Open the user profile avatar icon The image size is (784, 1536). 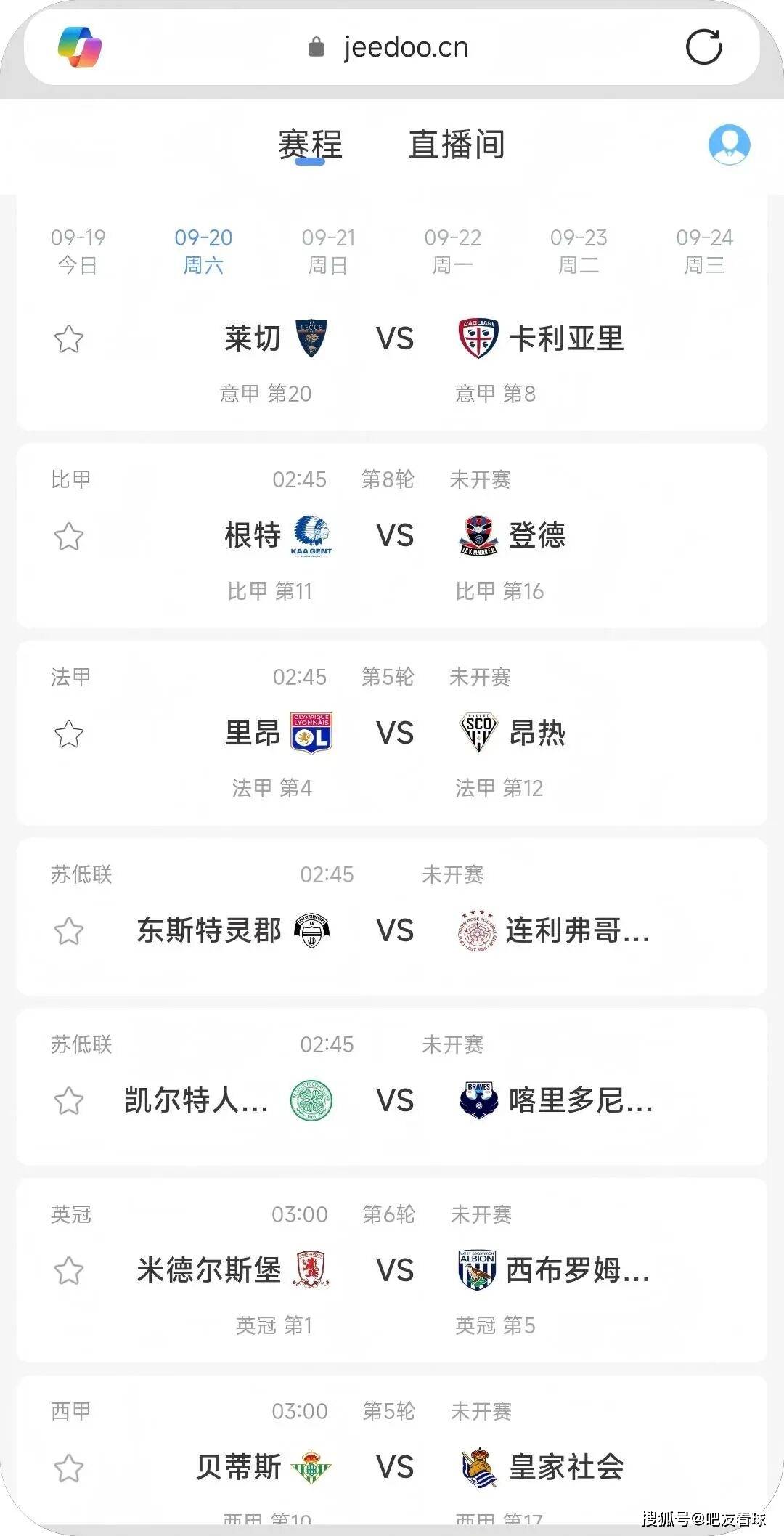pyautogui.click(x=730, y=144)
